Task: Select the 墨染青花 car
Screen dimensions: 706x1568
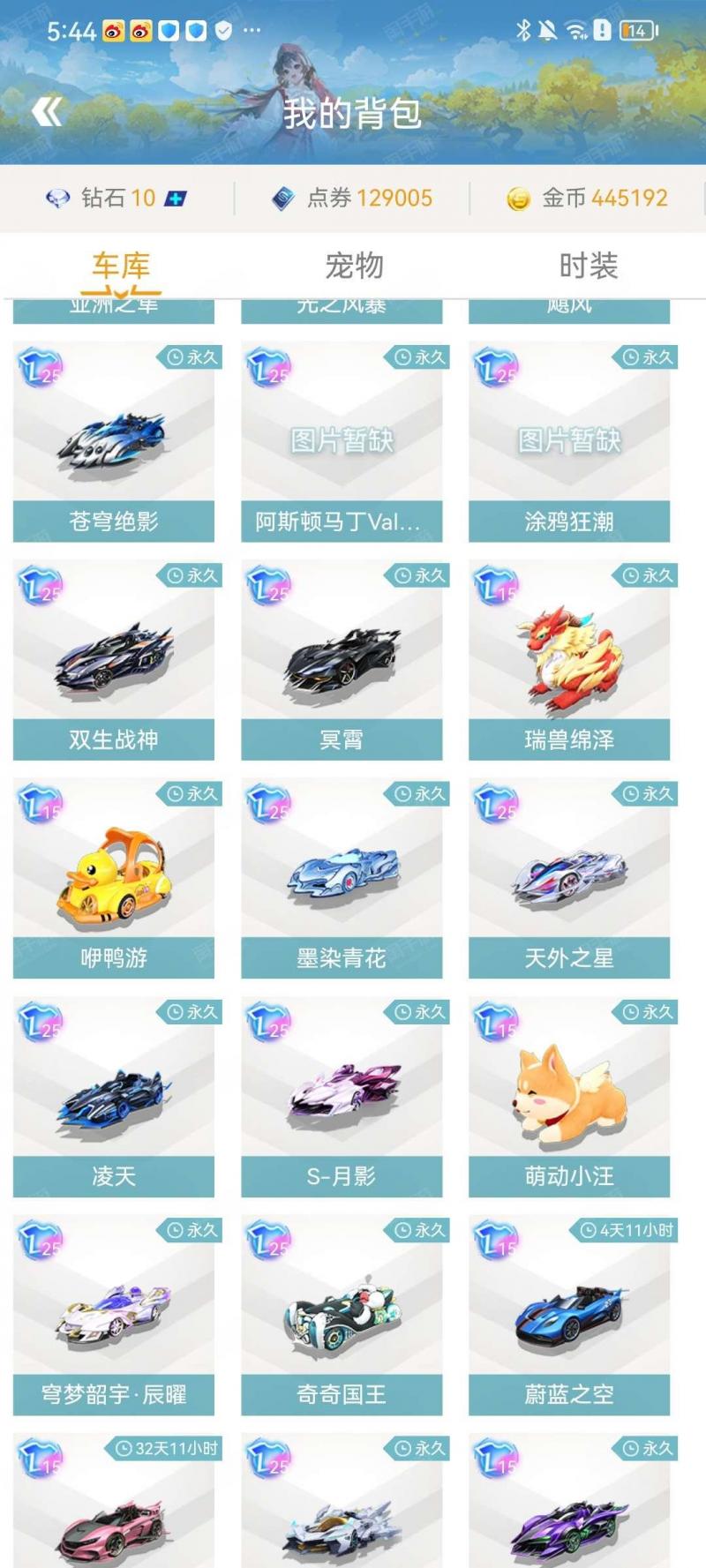Action: (342, 878)
